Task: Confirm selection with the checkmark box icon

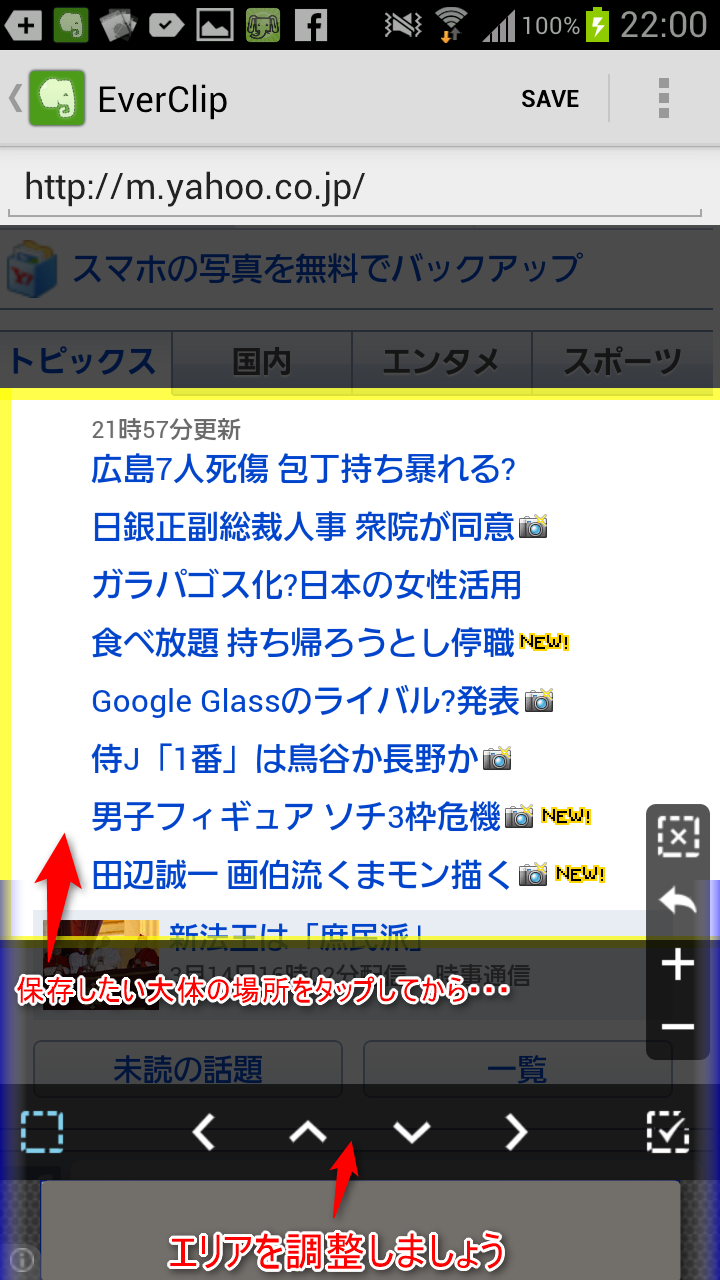Action: [668, 1132]
